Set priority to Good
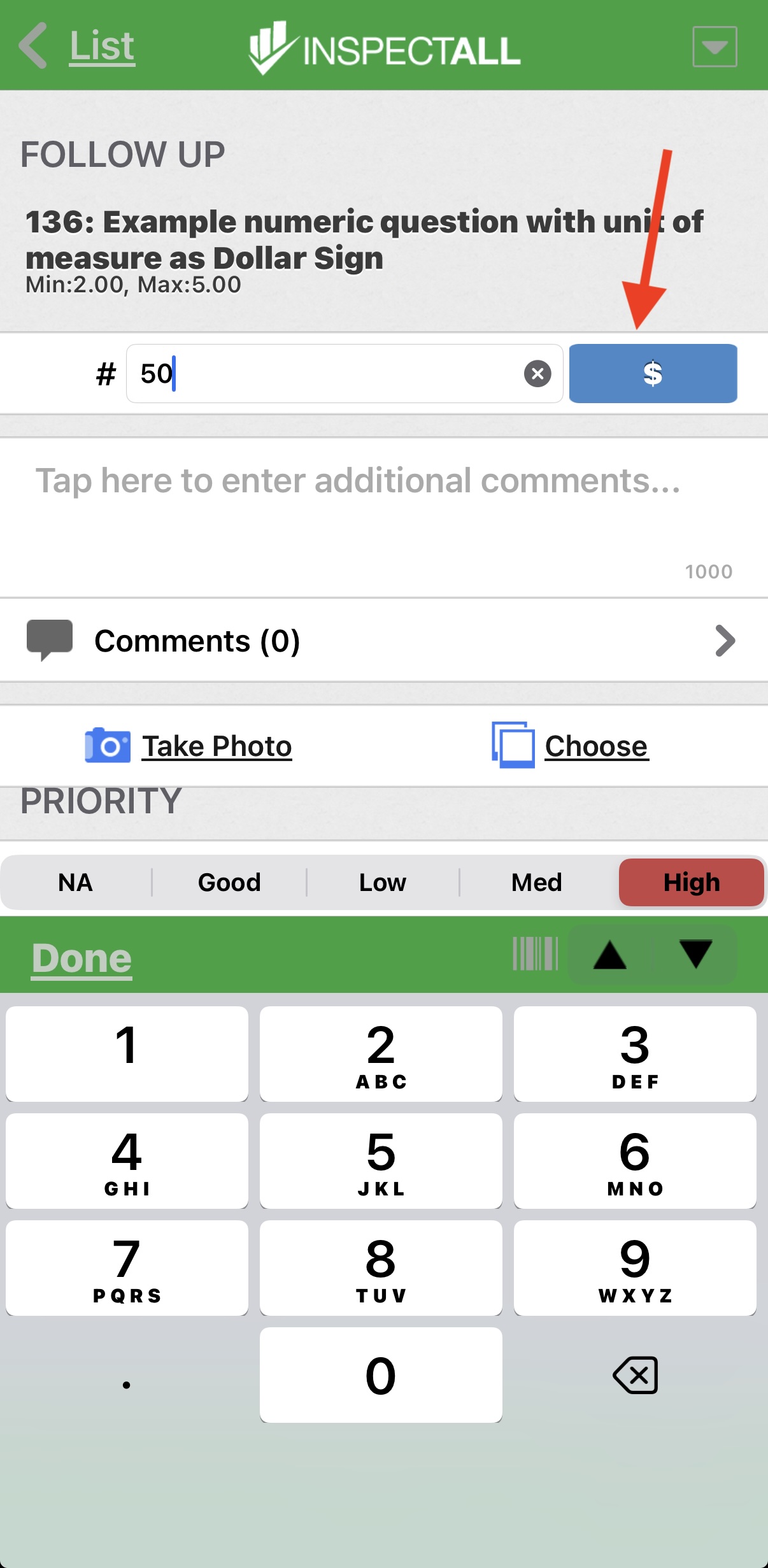768x1568 pixels. pyautogui.click(x=229, y=883)
